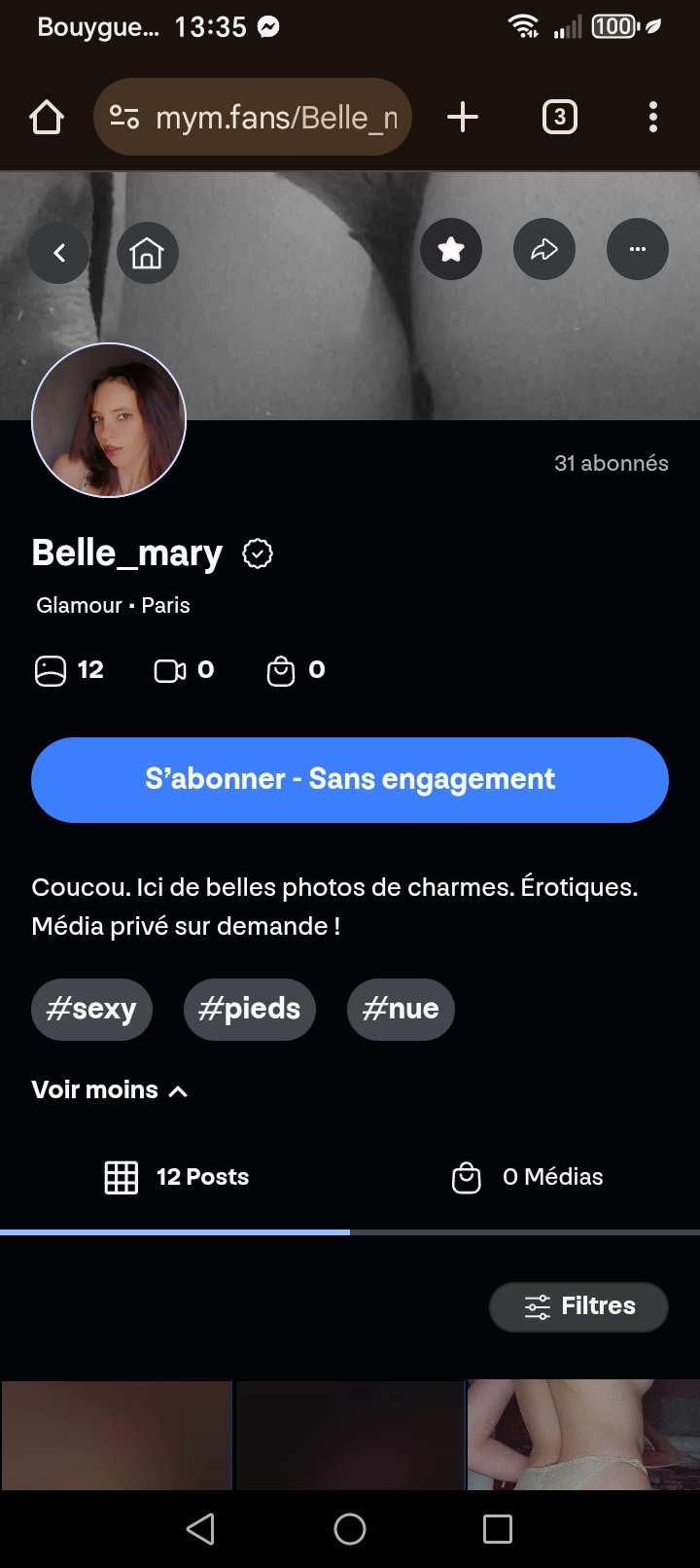The height and width of the screenshot is (1568, 700).
Task: Open the browser home page button
Action: click(x=47, y=118)
